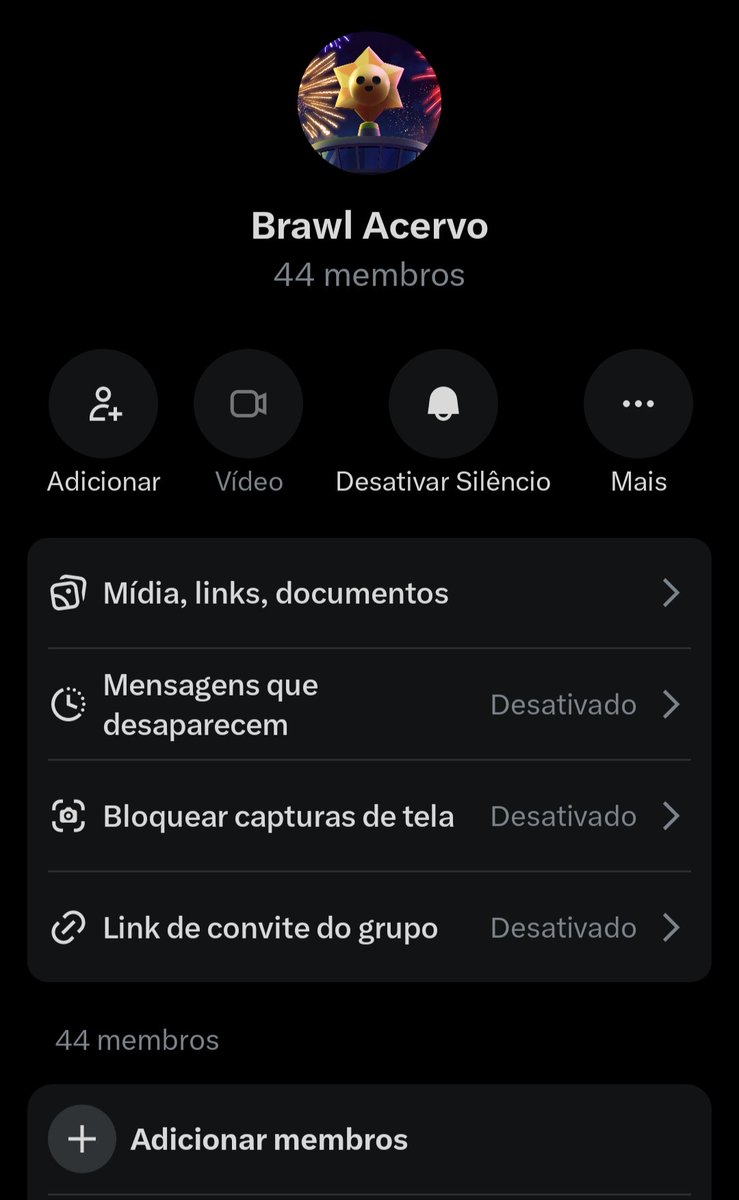Viewport: 739px width, 1200px height.
Task: Tap Desativar Silêncio bell button
Action: (x=443, y=404)
